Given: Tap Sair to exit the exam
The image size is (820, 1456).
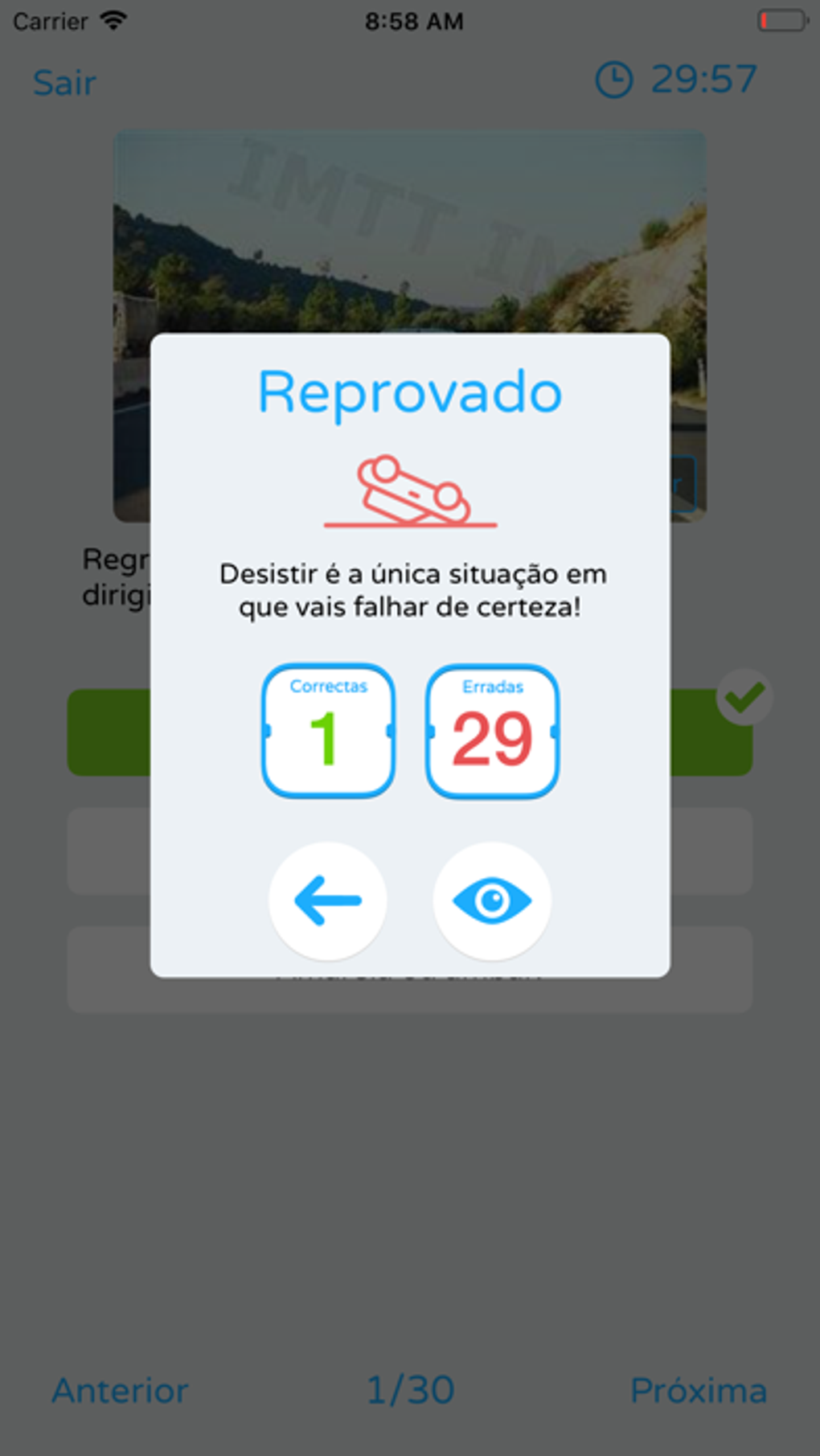Looking at the screenshot, I should pyautogui.click(x=64, y=83).
